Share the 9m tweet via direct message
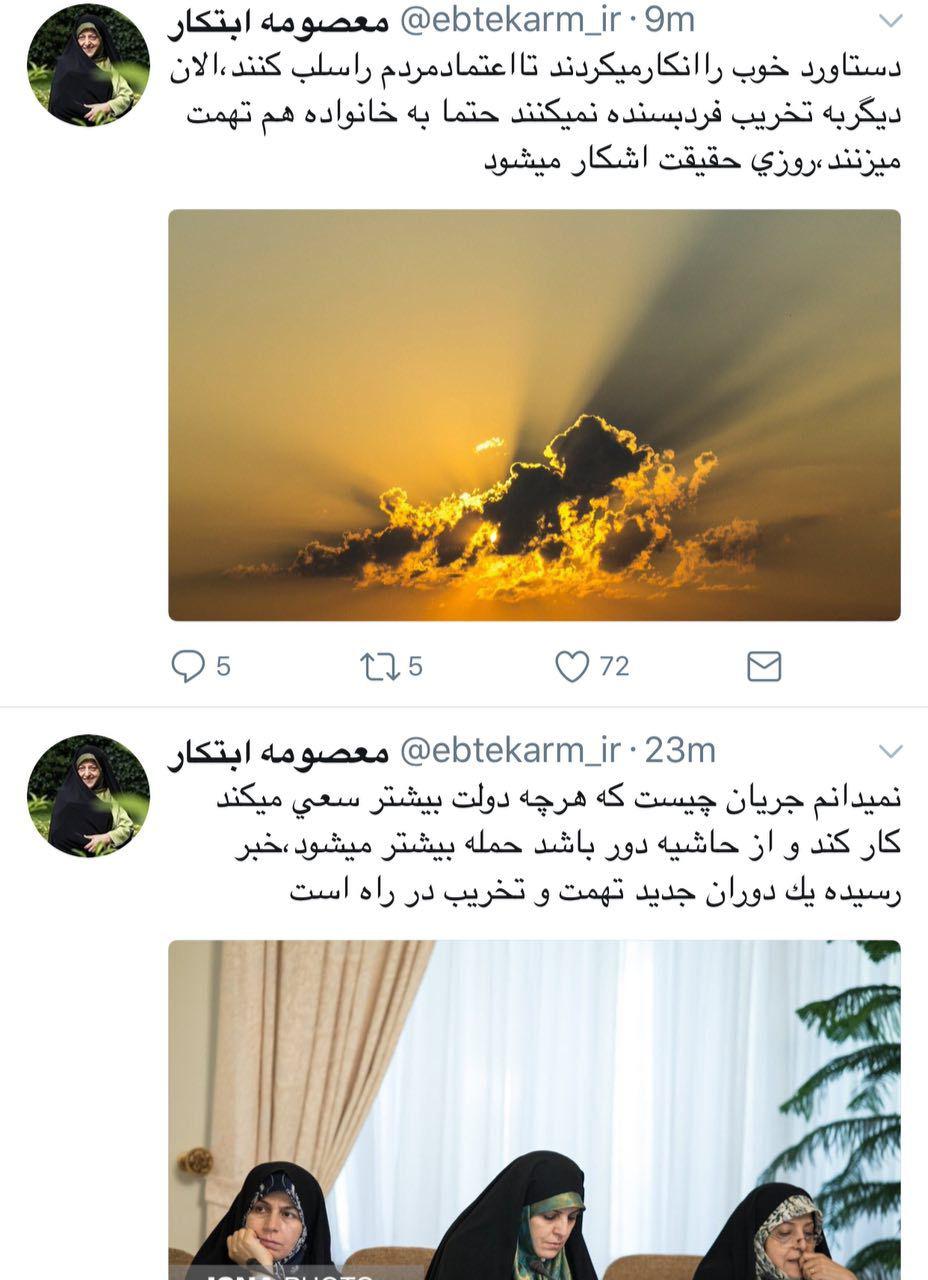The width and height of the screenshot is (928, 1280). [x=764, y=666]
